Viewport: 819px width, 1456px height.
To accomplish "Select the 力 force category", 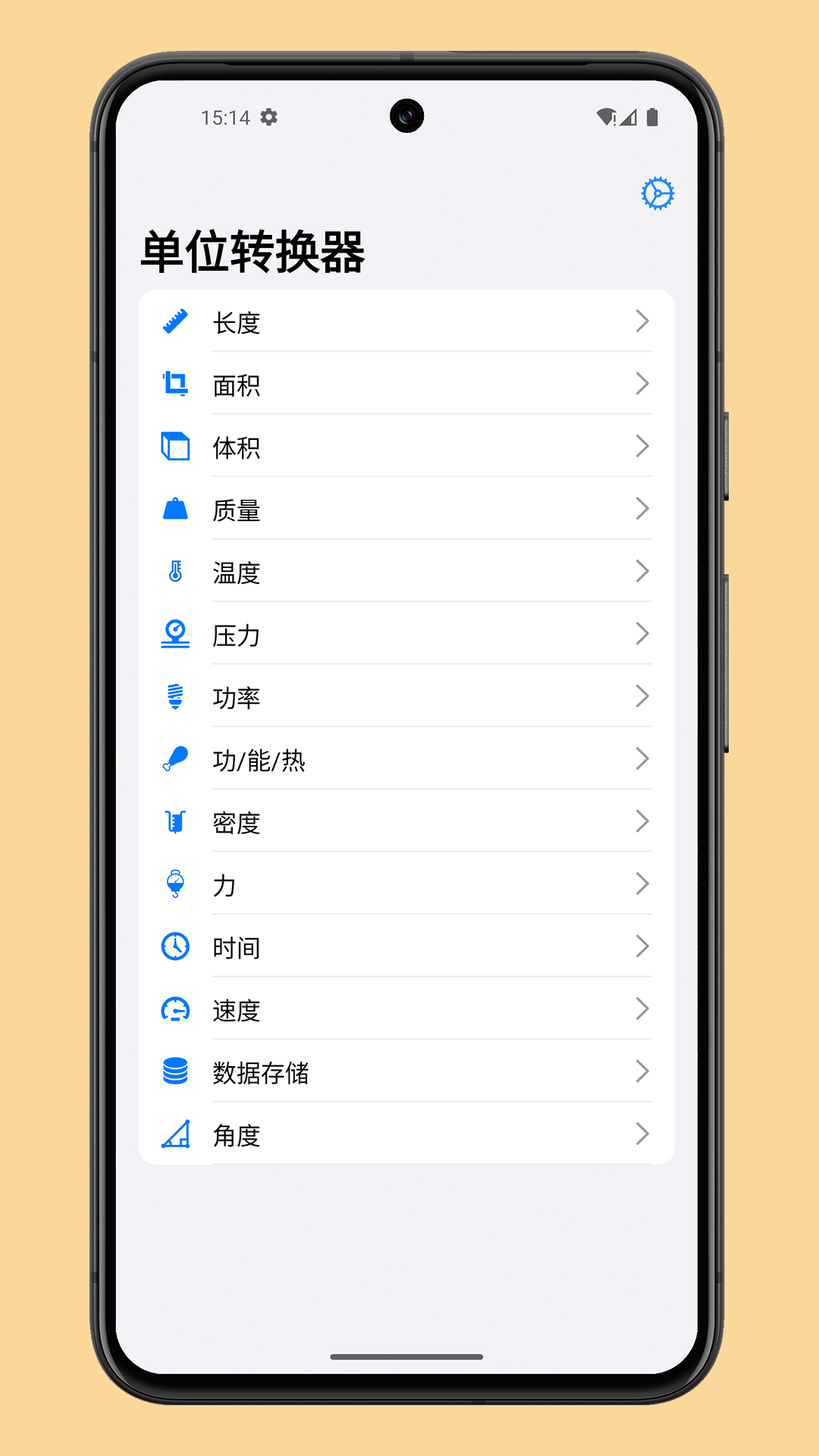I will click(x=406, y=885).
